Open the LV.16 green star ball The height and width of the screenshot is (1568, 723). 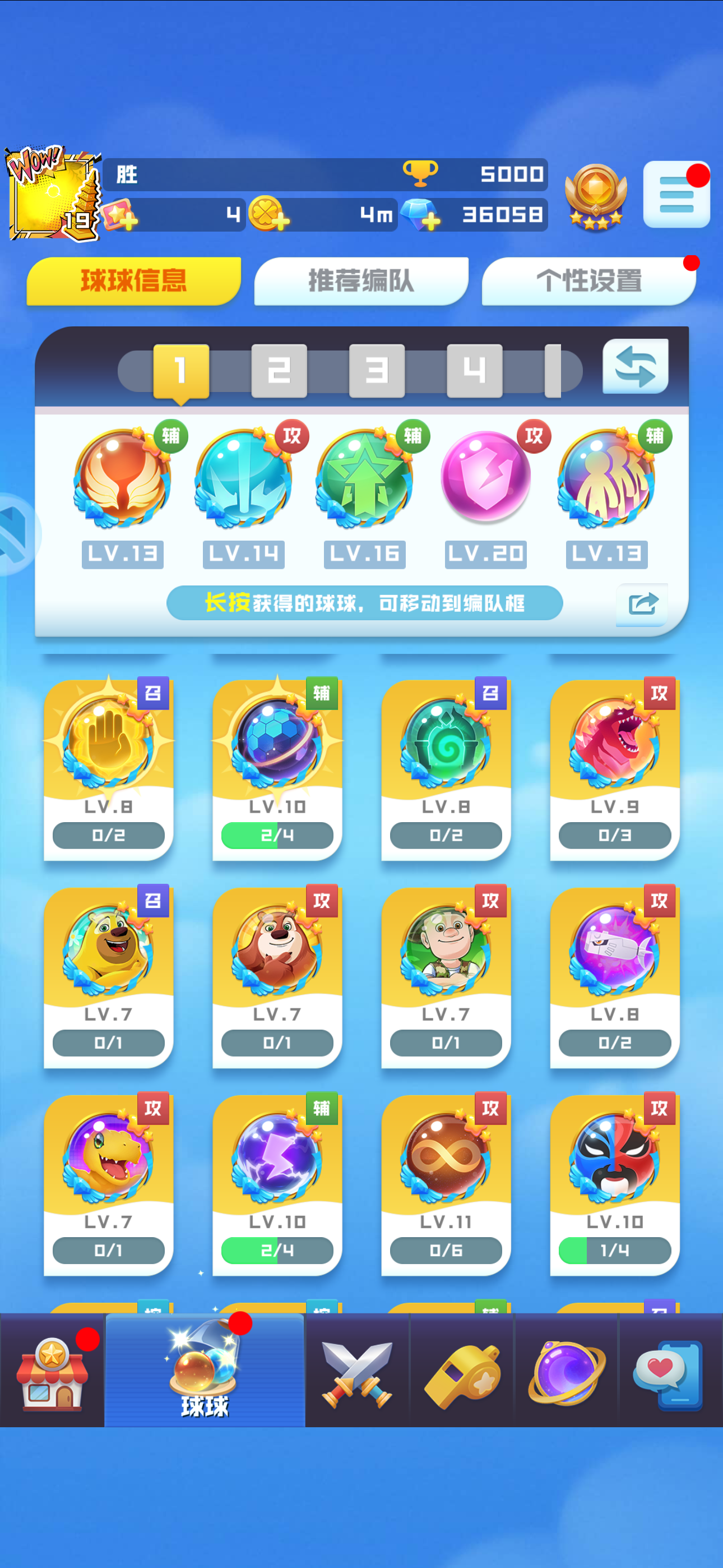tap(364, 478)
